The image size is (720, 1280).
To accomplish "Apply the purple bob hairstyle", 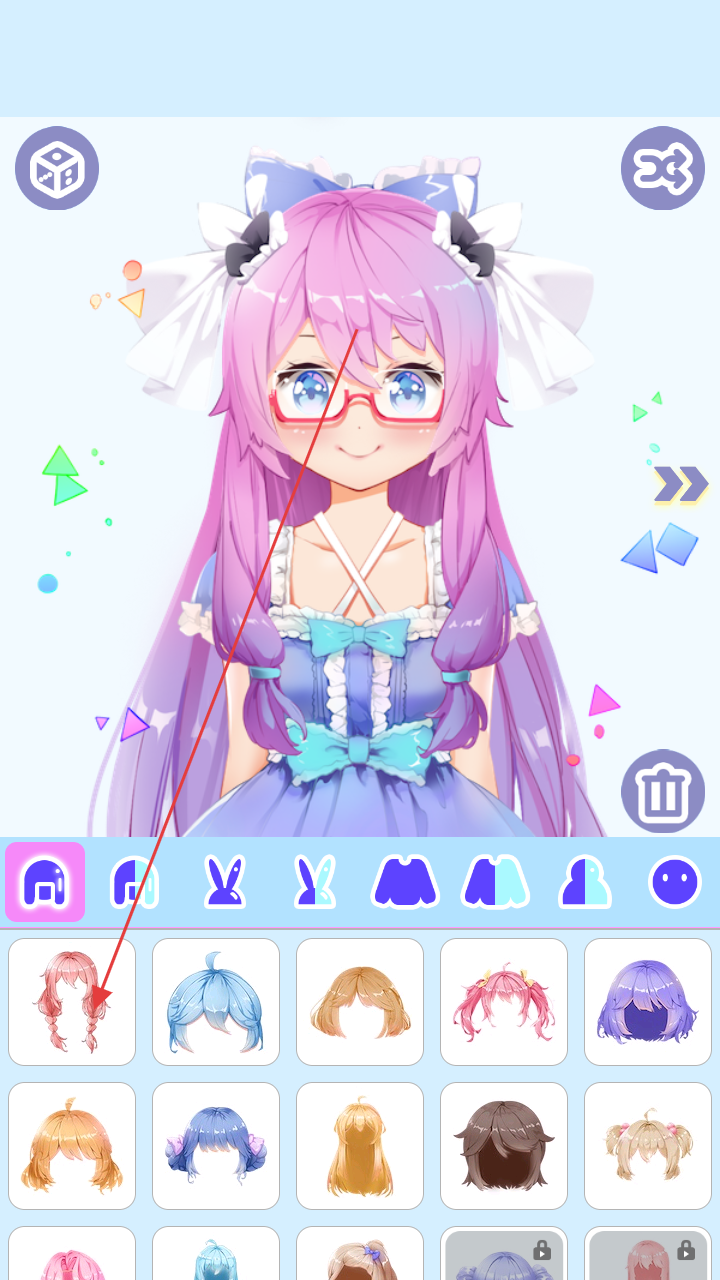I will point(648,1002).
